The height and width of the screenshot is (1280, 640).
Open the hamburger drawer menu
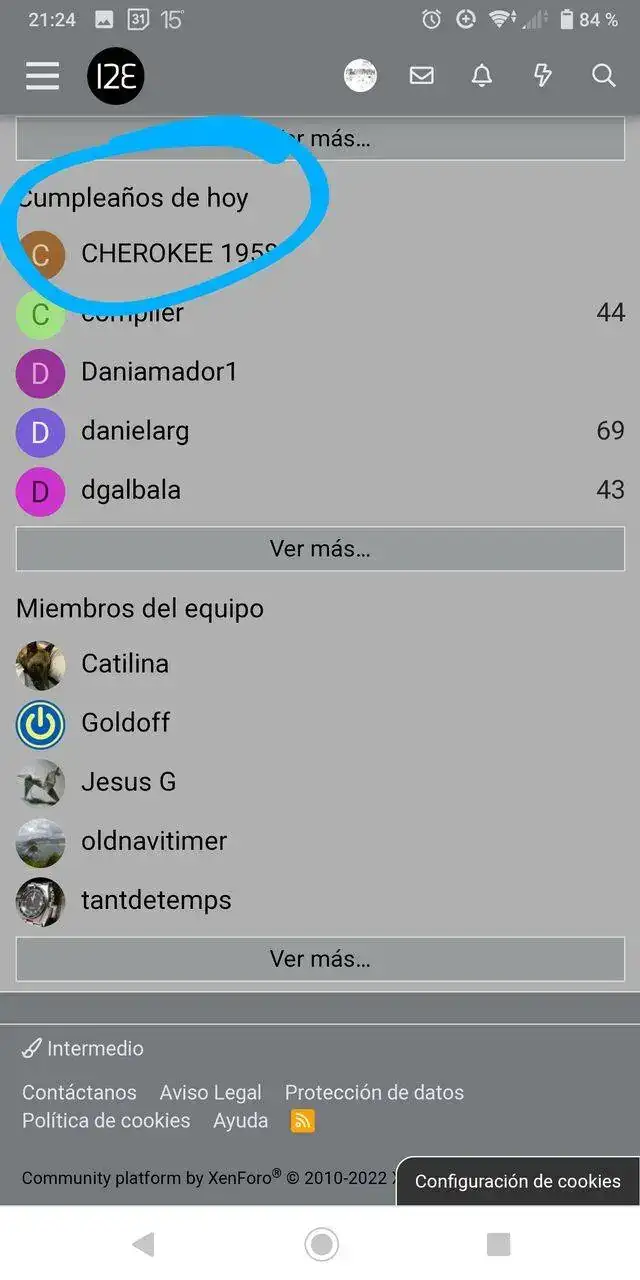[42, 76]
